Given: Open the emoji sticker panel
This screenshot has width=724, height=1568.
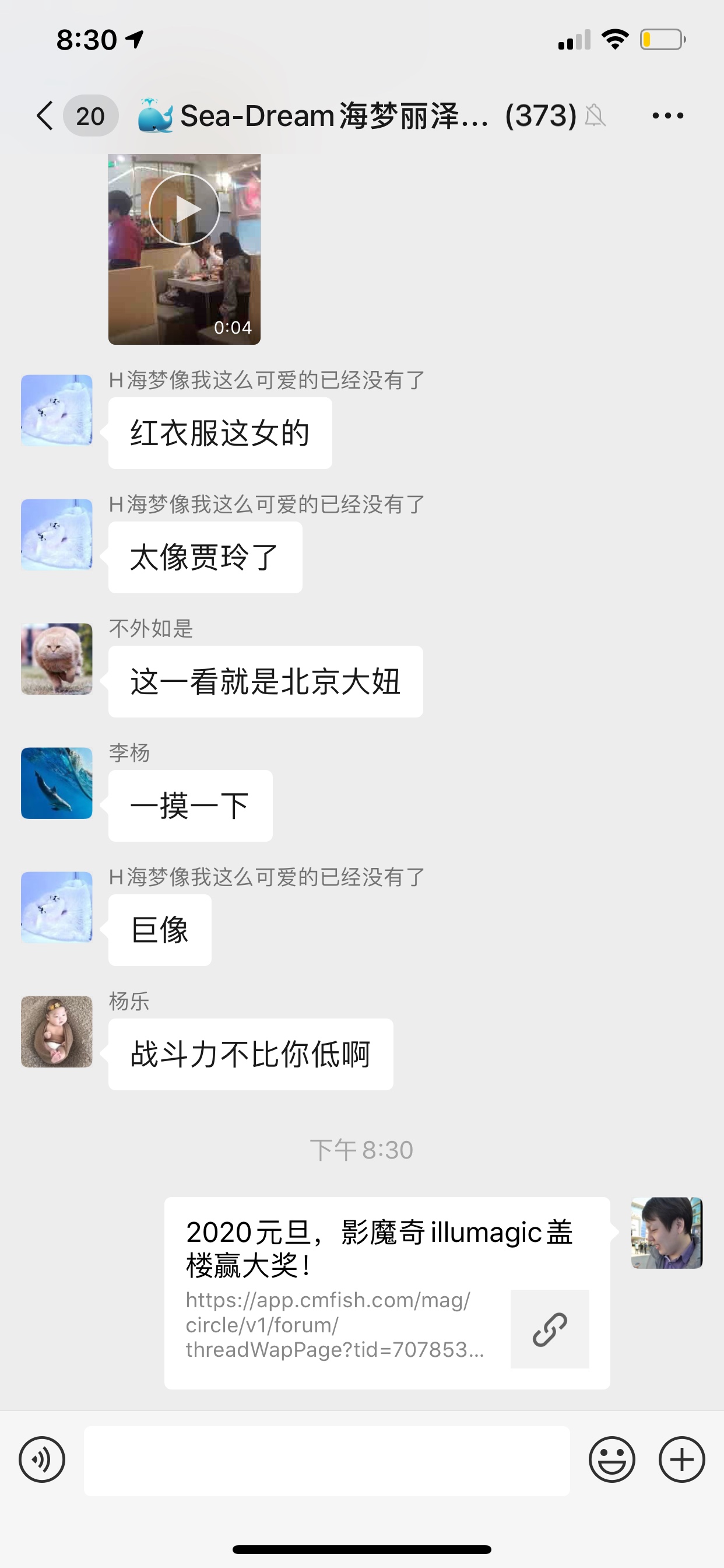Looking at the screenshot, I should pyautogui.click(x=611, y=1459).
